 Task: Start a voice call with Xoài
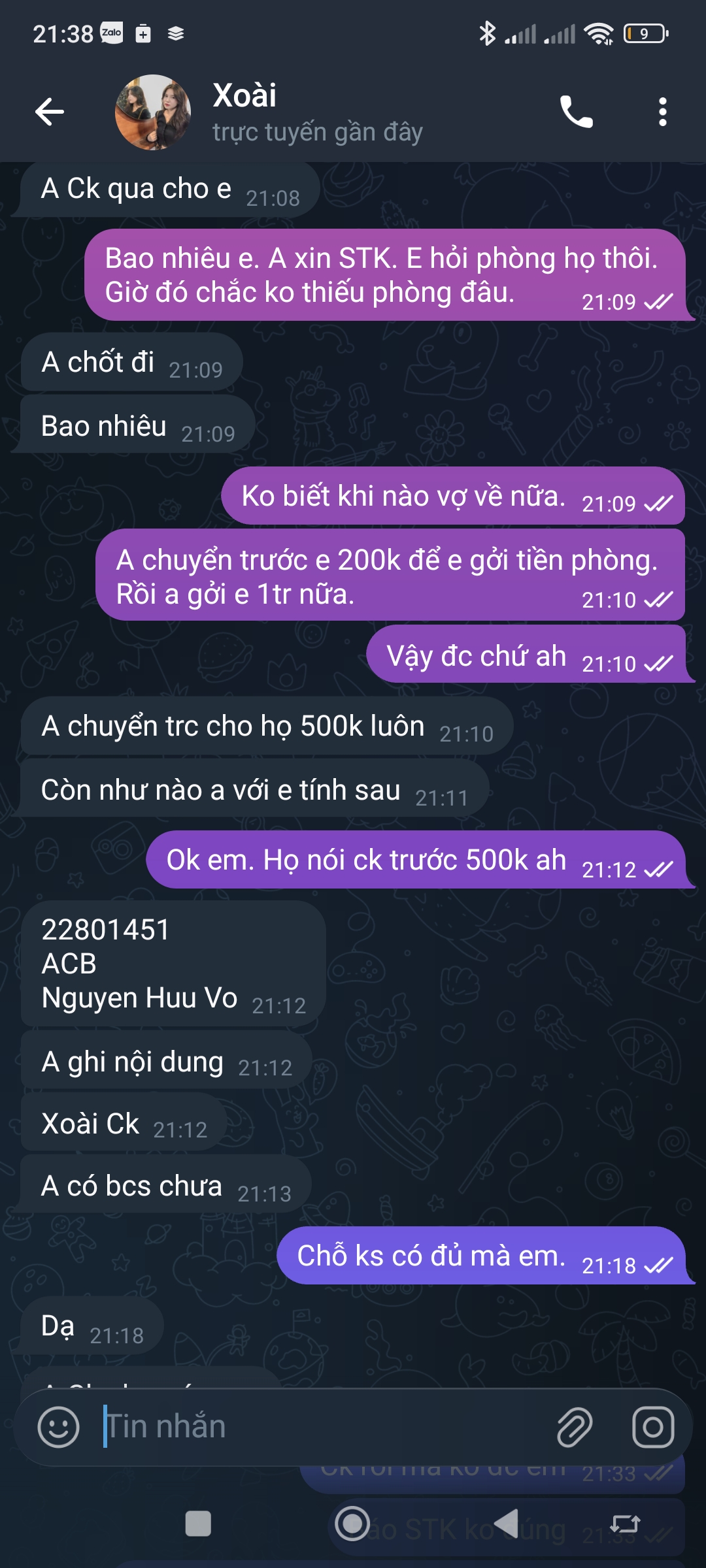[x=576, y=112]
